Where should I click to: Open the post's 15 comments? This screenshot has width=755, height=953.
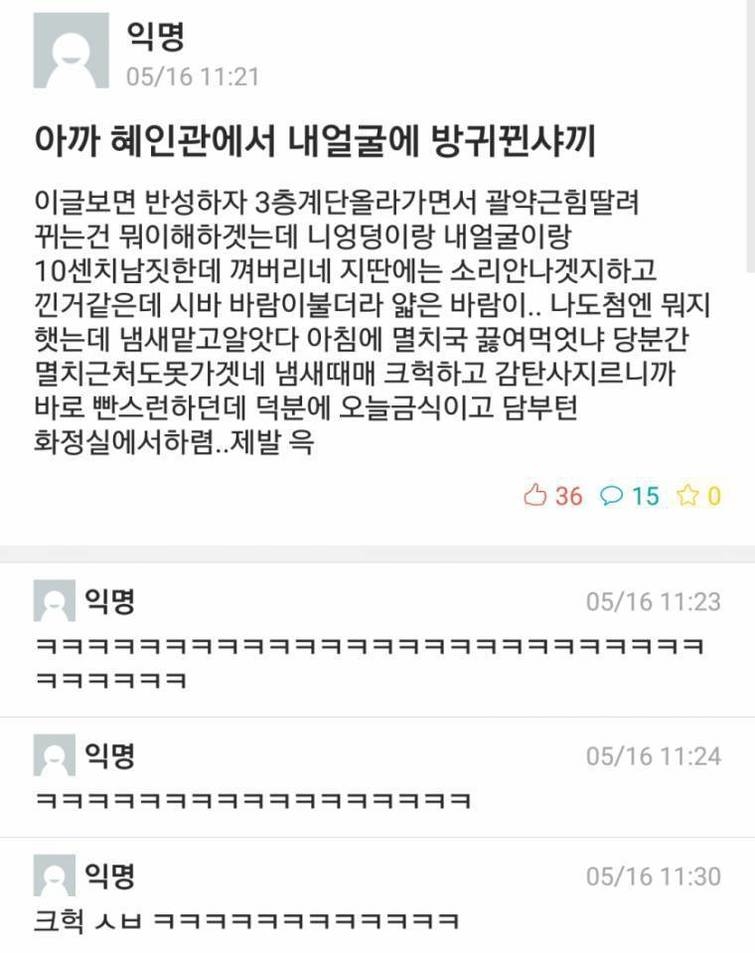[611, 495]
